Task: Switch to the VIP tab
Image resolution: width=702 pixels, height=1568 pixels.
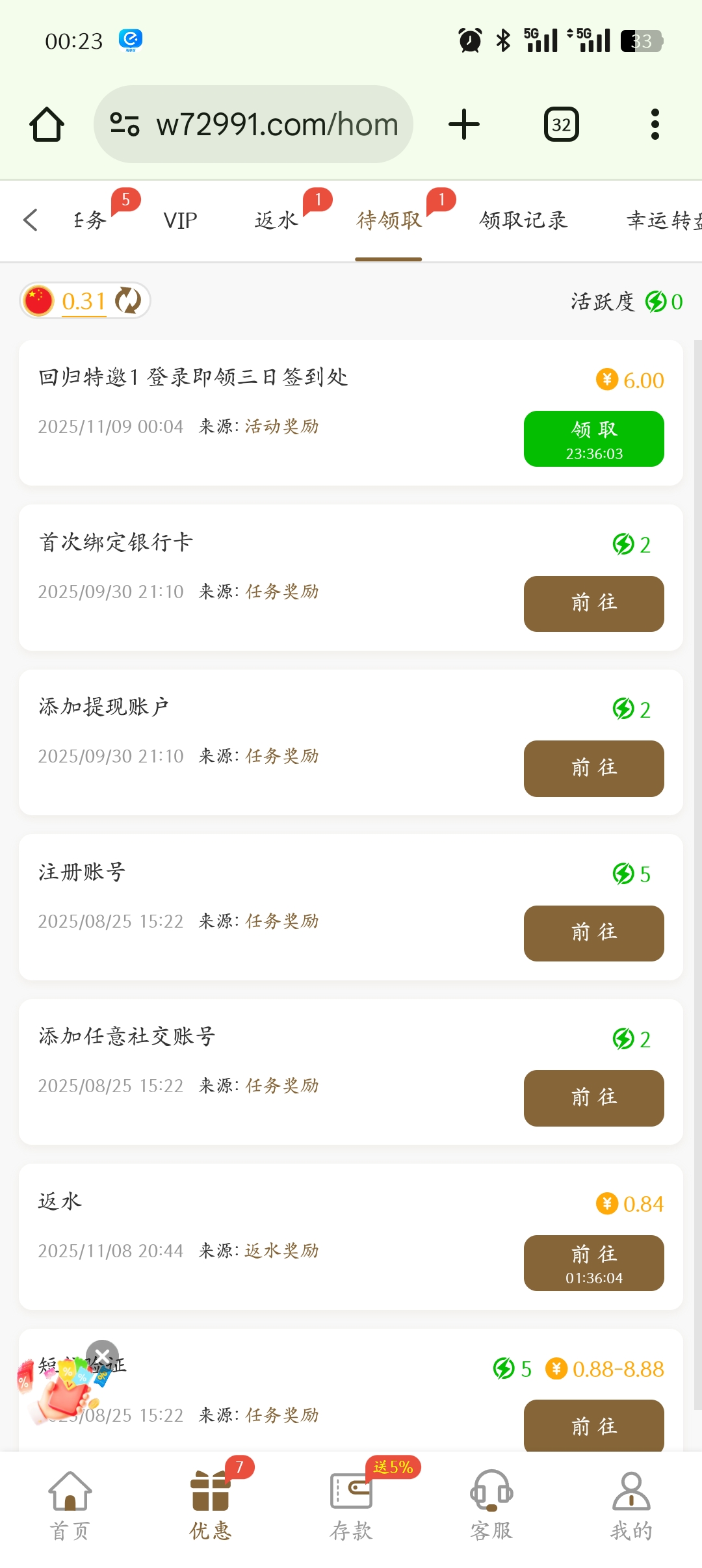Action: point(180,220)
